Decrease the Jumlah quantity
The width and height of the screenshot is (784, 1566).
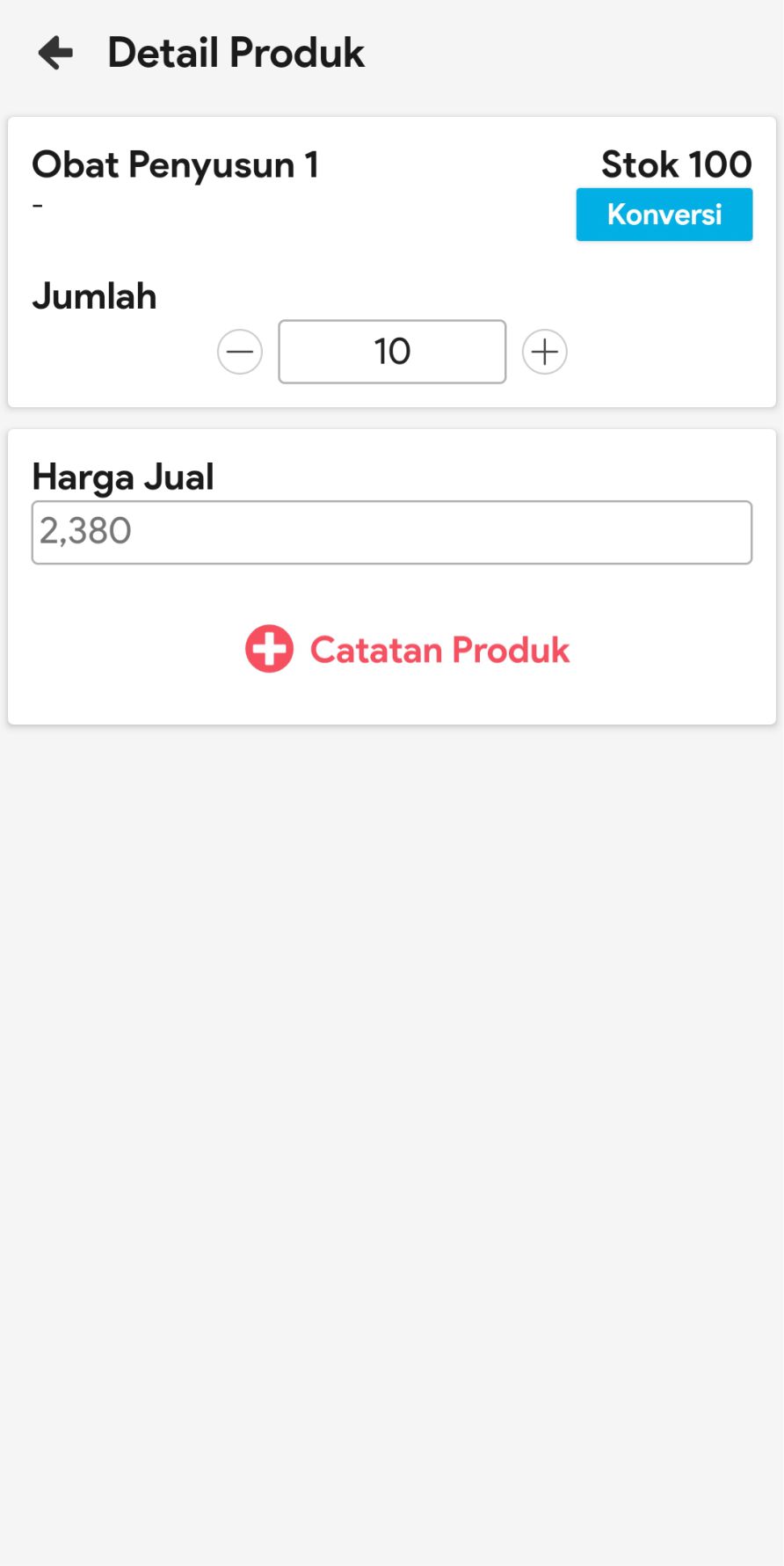(x=240, y=352)
